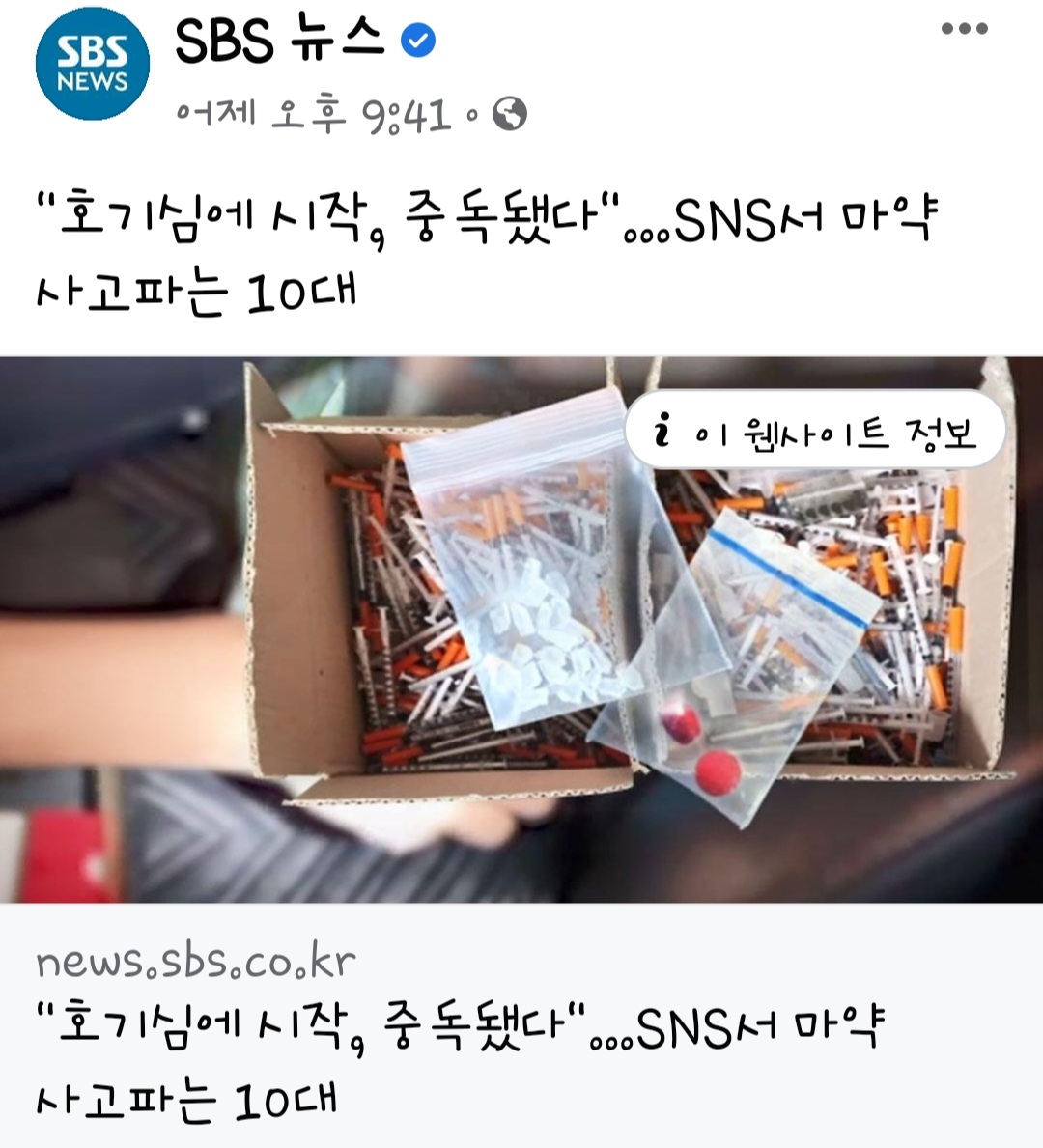
Task: Tap the SBS 뉴스 page name
Action: point(280,41)
